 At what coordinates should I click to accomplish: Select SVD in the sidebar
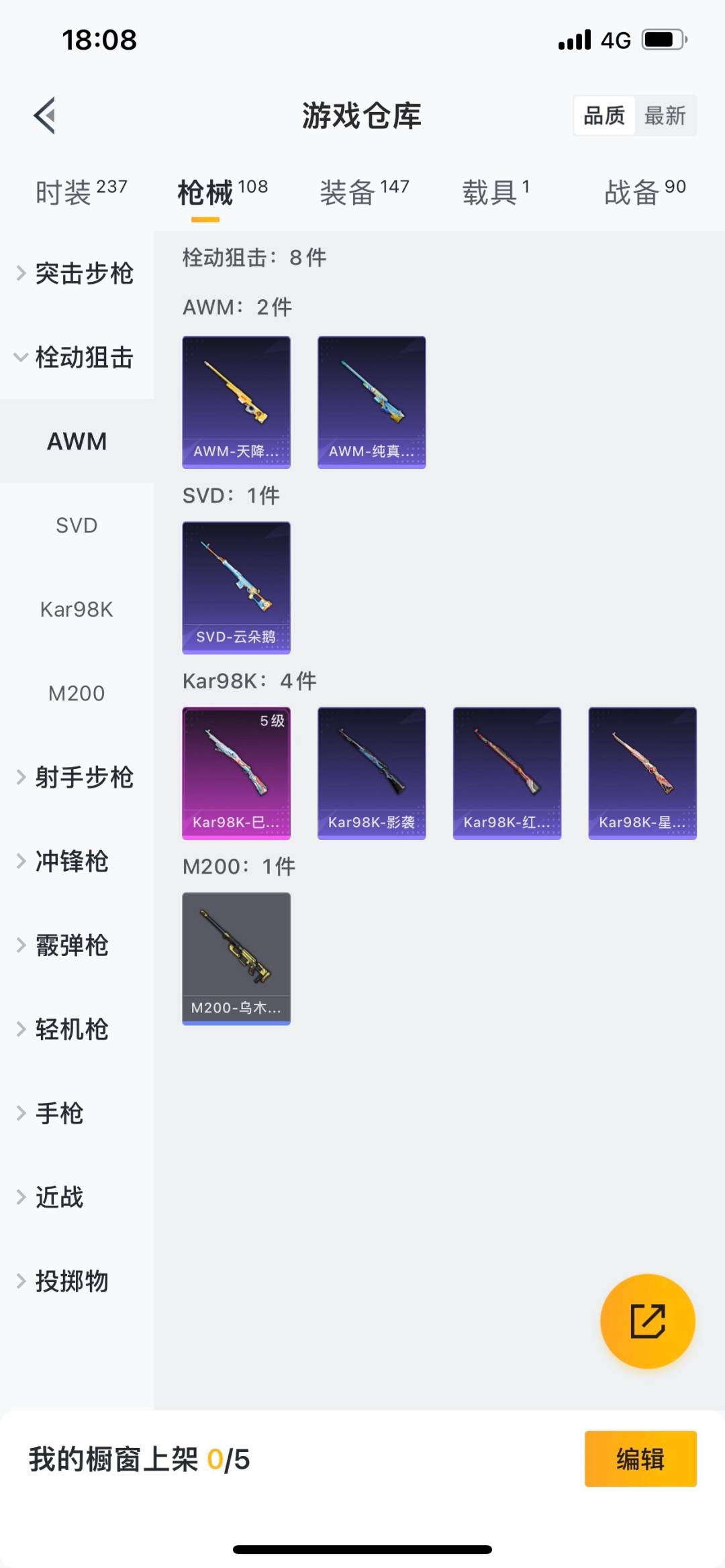[x=77, y=525]
